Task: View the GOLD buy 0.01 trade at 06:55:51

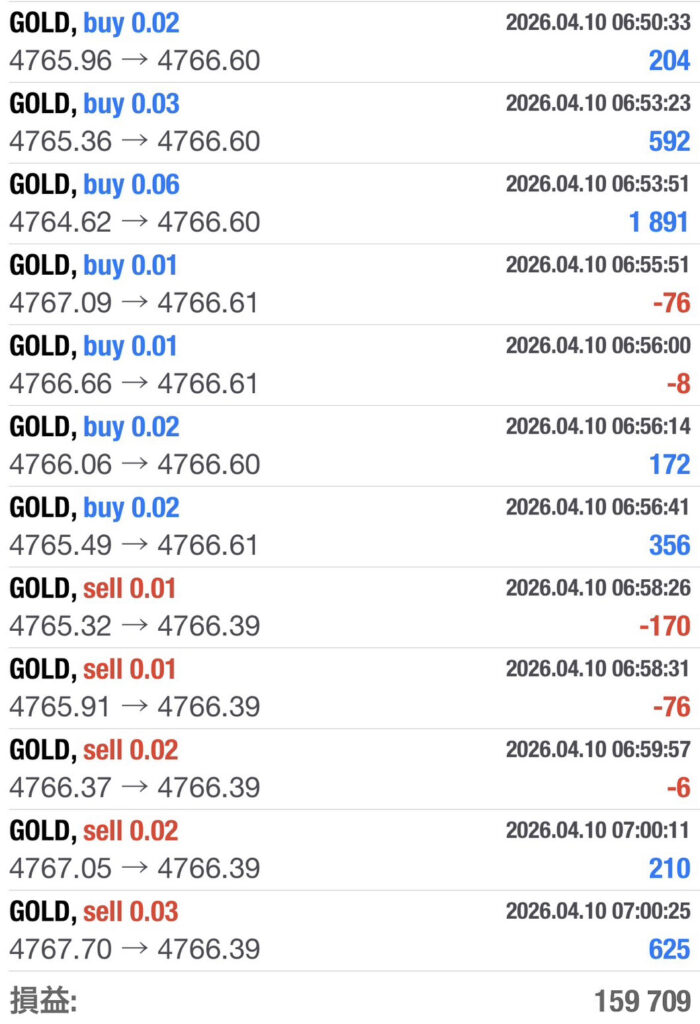Action: pos(350,285)
